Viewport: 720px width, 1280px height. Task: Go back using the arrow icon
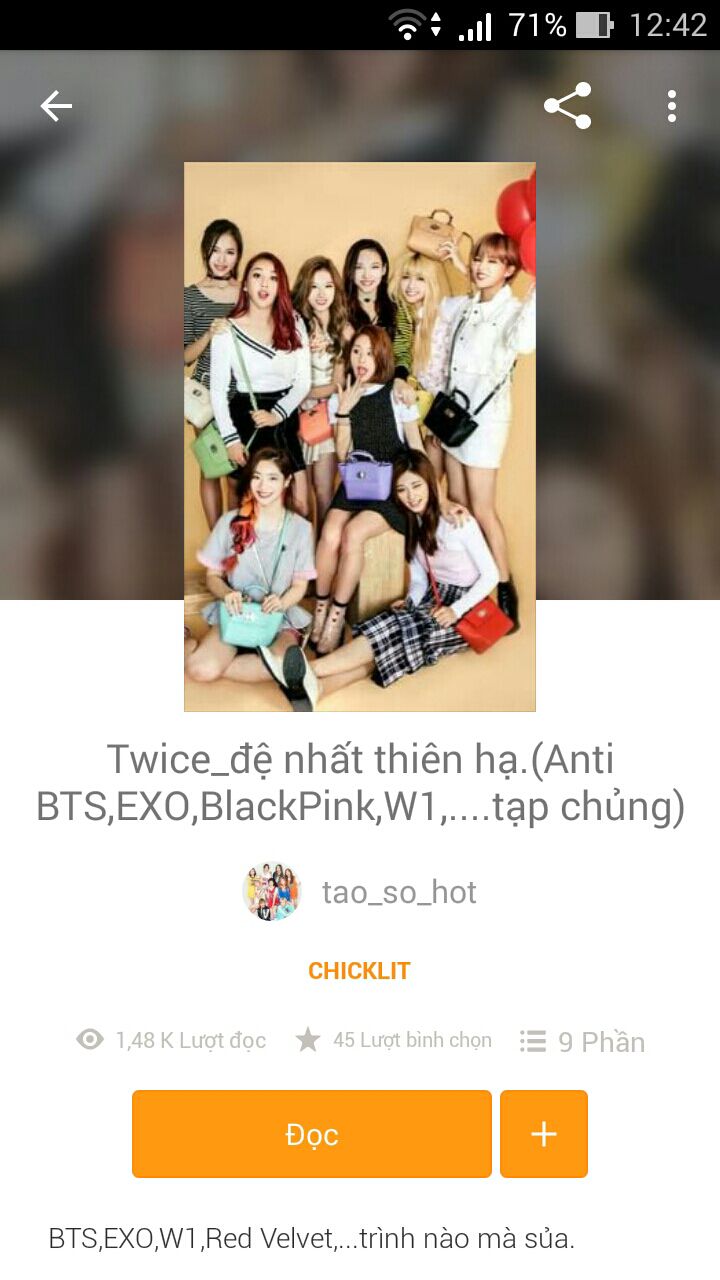pyautogui.click(x=56, y=106)
